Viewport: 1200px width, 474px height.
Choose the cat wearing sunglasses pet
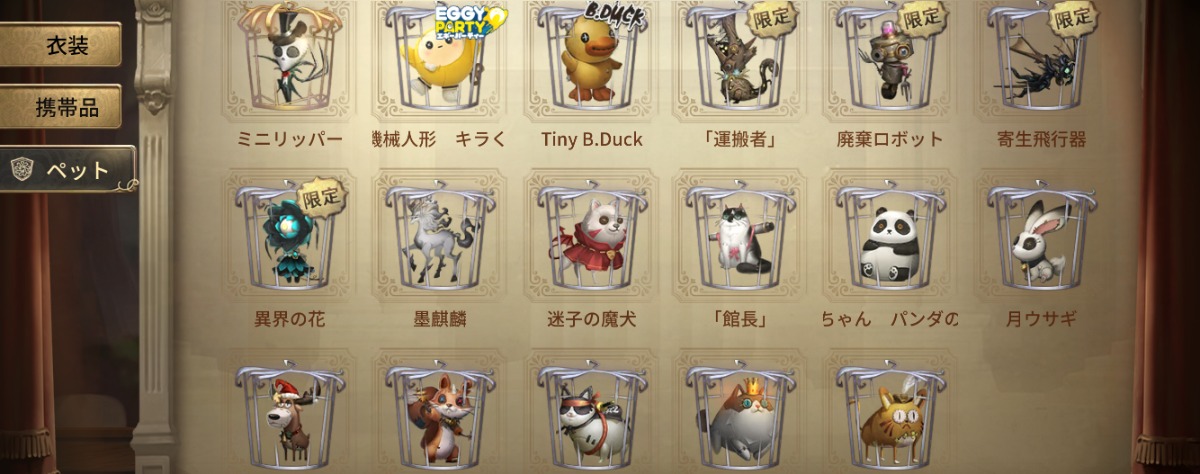tap(591, 415)
